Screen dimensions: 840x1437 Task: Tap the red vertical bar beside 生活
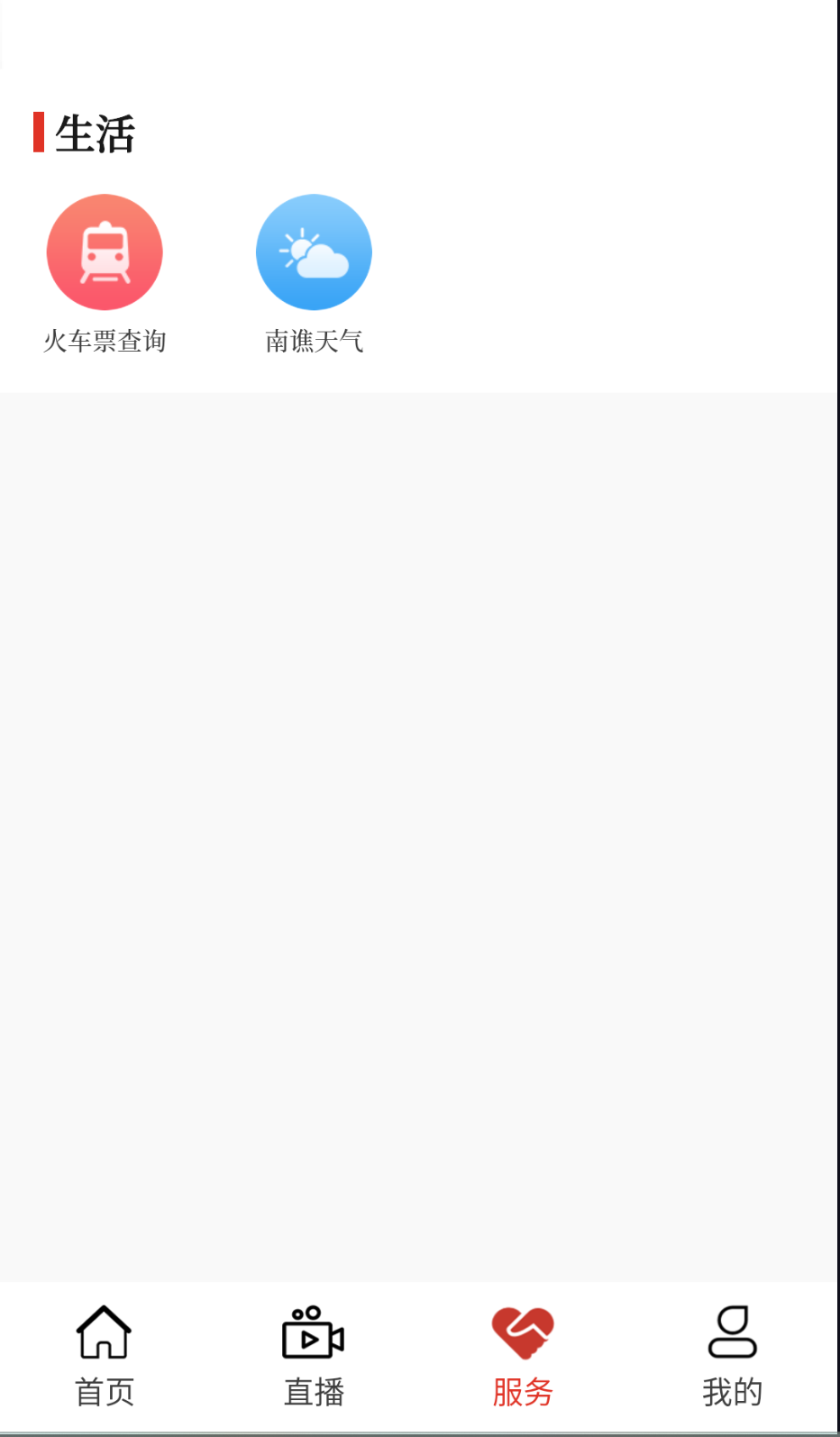click(x=39, y=133)
